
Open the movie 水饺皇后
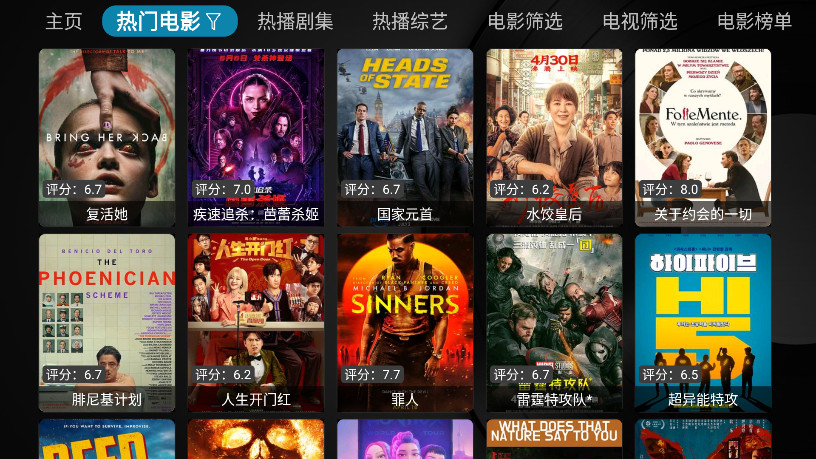coord(554,137)
